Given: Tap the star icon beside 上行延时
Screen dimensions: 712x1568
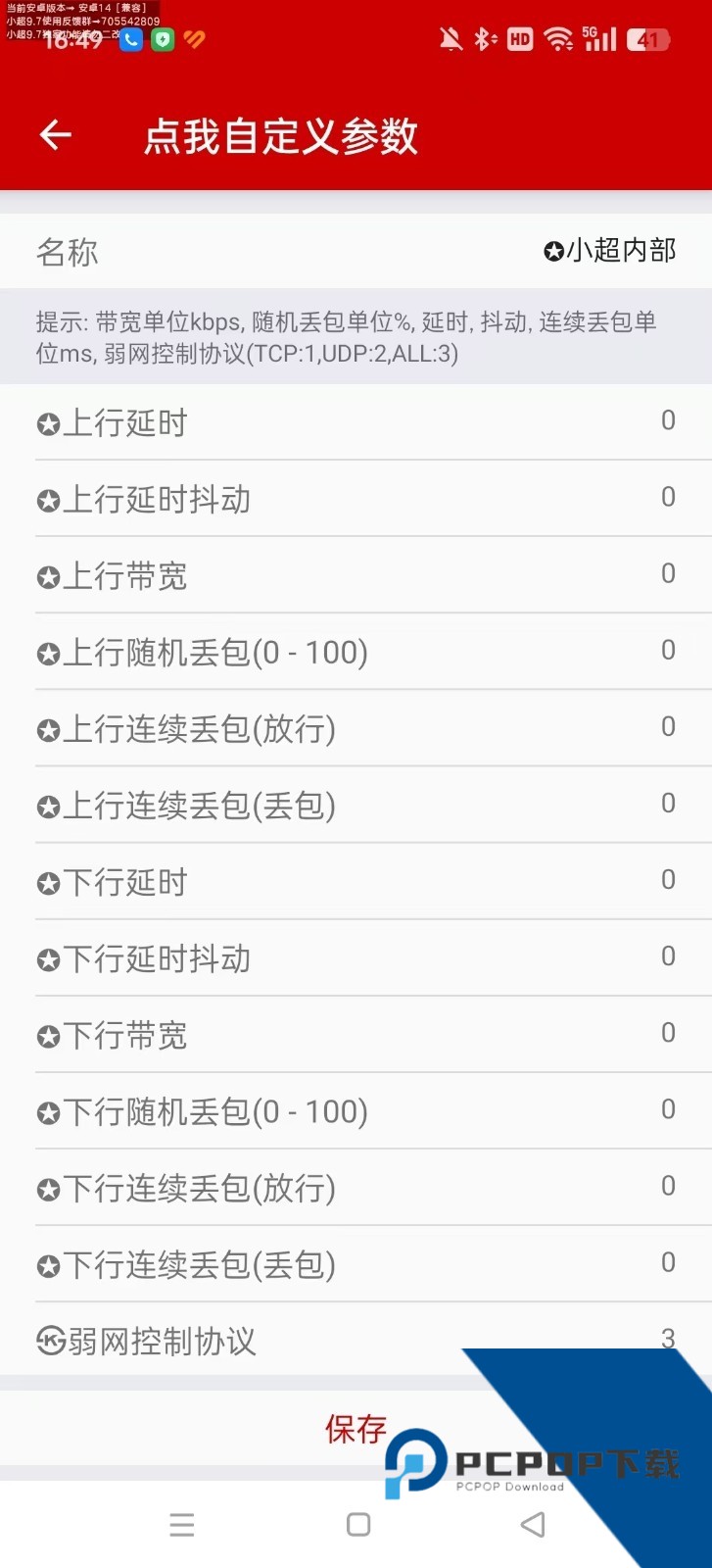Looking at the screenshot, I should [x=48, y=422].
